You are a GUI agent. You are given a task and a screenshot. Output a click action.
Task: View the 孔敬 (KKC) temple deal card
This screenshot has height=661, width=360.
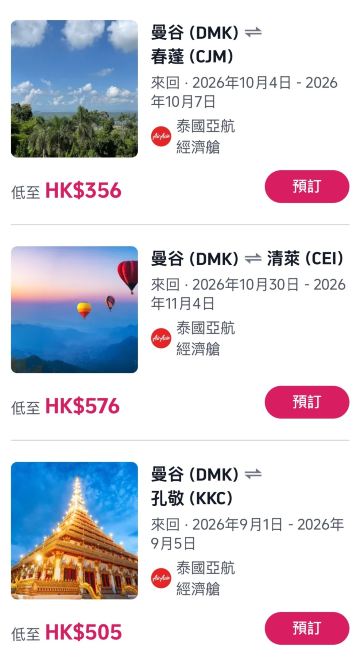coord(74,530)
